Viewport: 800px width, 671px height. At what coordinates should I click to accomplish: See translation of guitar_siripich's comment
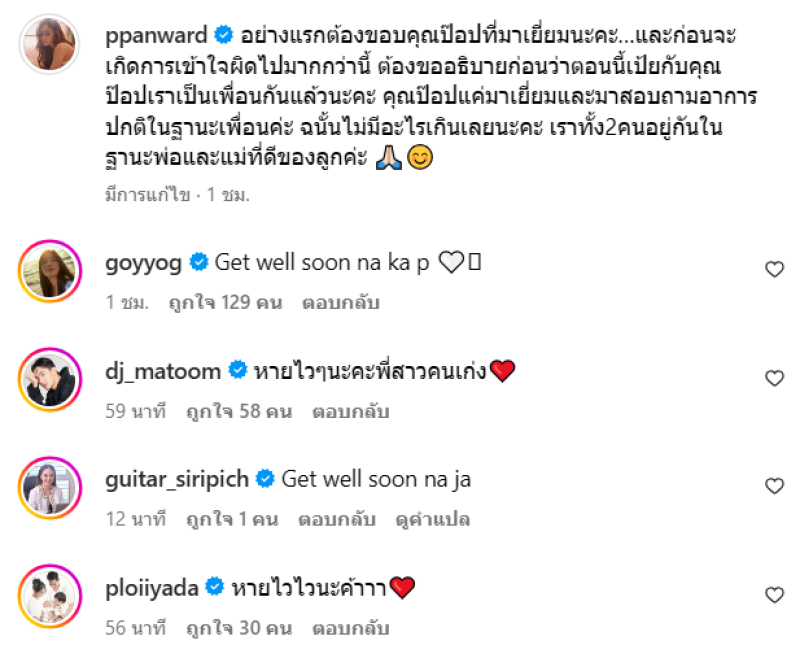pyautogui.click(x=433, y=520)
